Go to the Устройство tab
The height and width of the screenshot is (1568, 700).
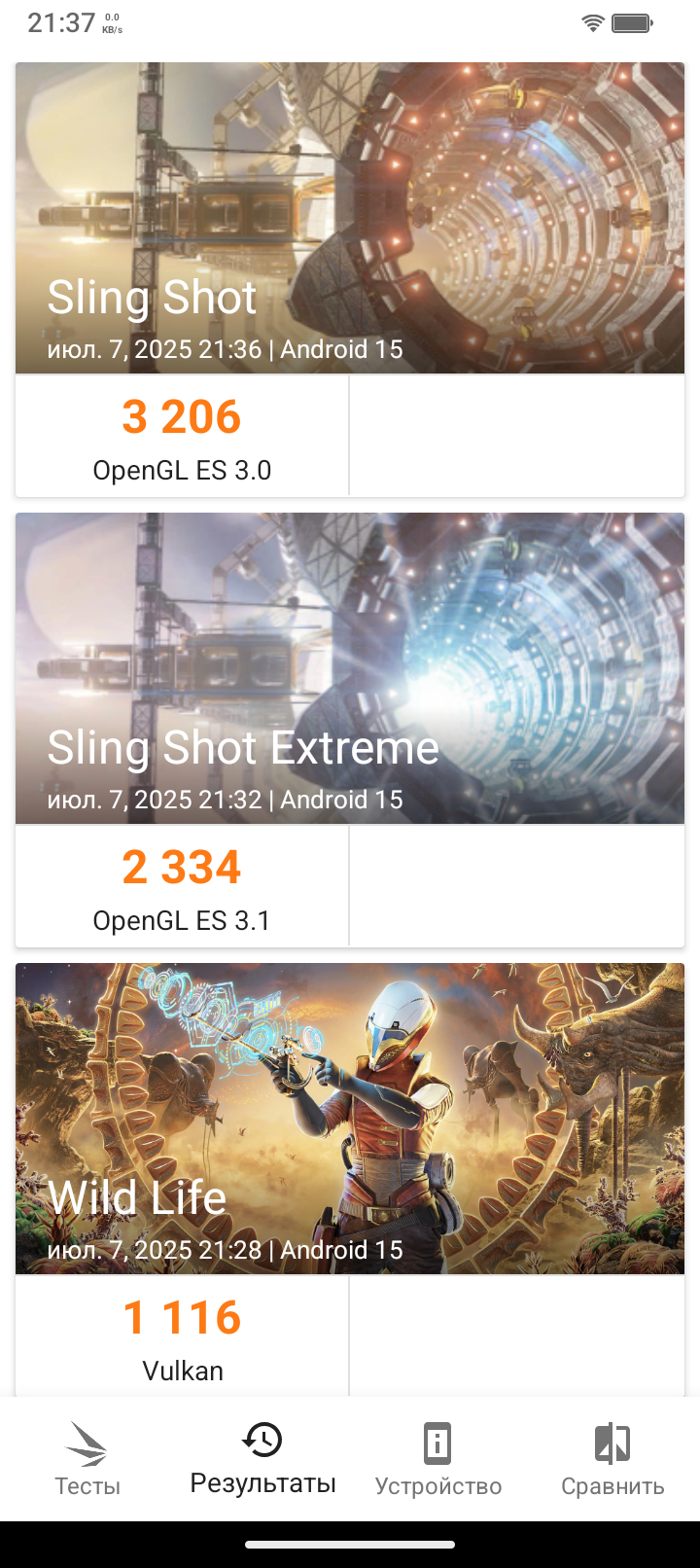(x=437, y=1459)
